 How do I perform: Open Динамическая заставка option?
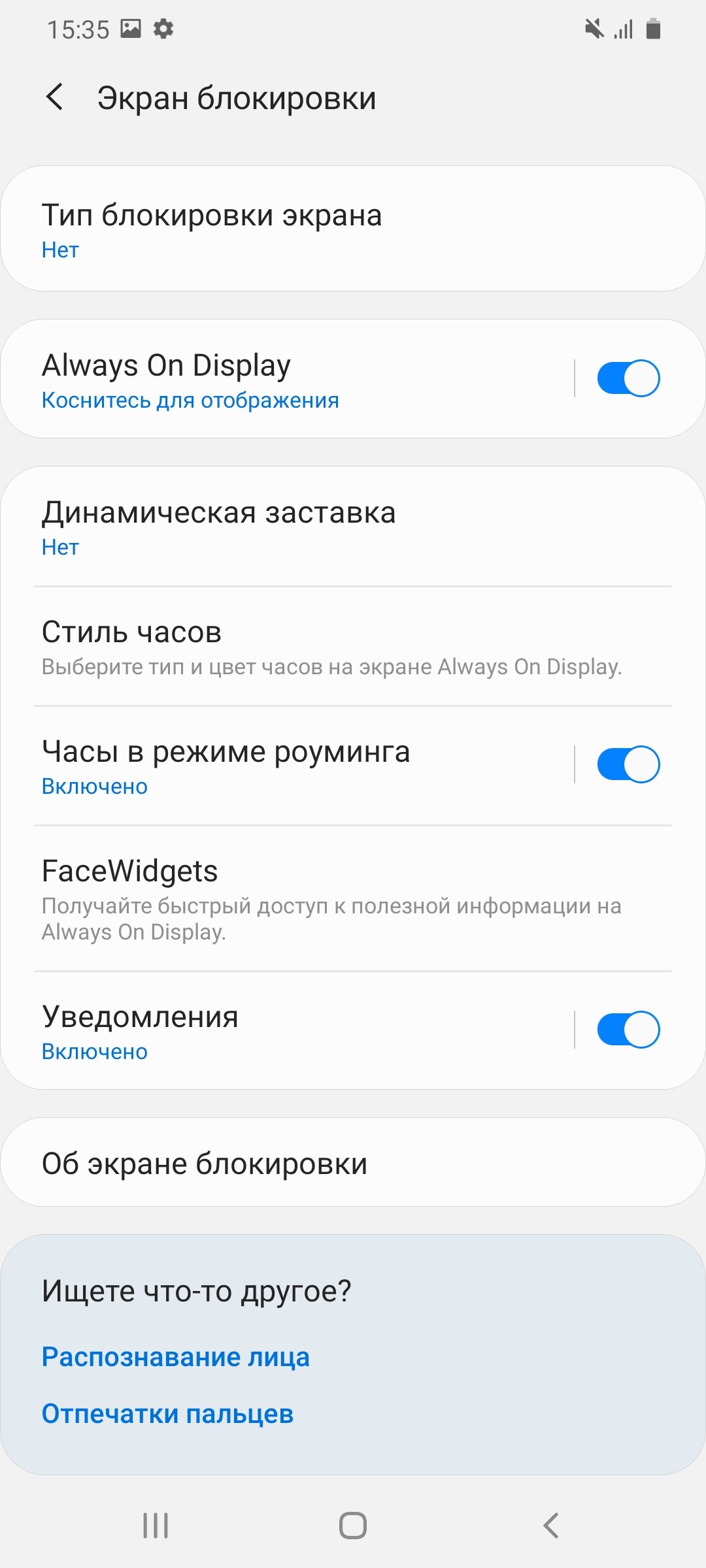click(x=353, y=527)
